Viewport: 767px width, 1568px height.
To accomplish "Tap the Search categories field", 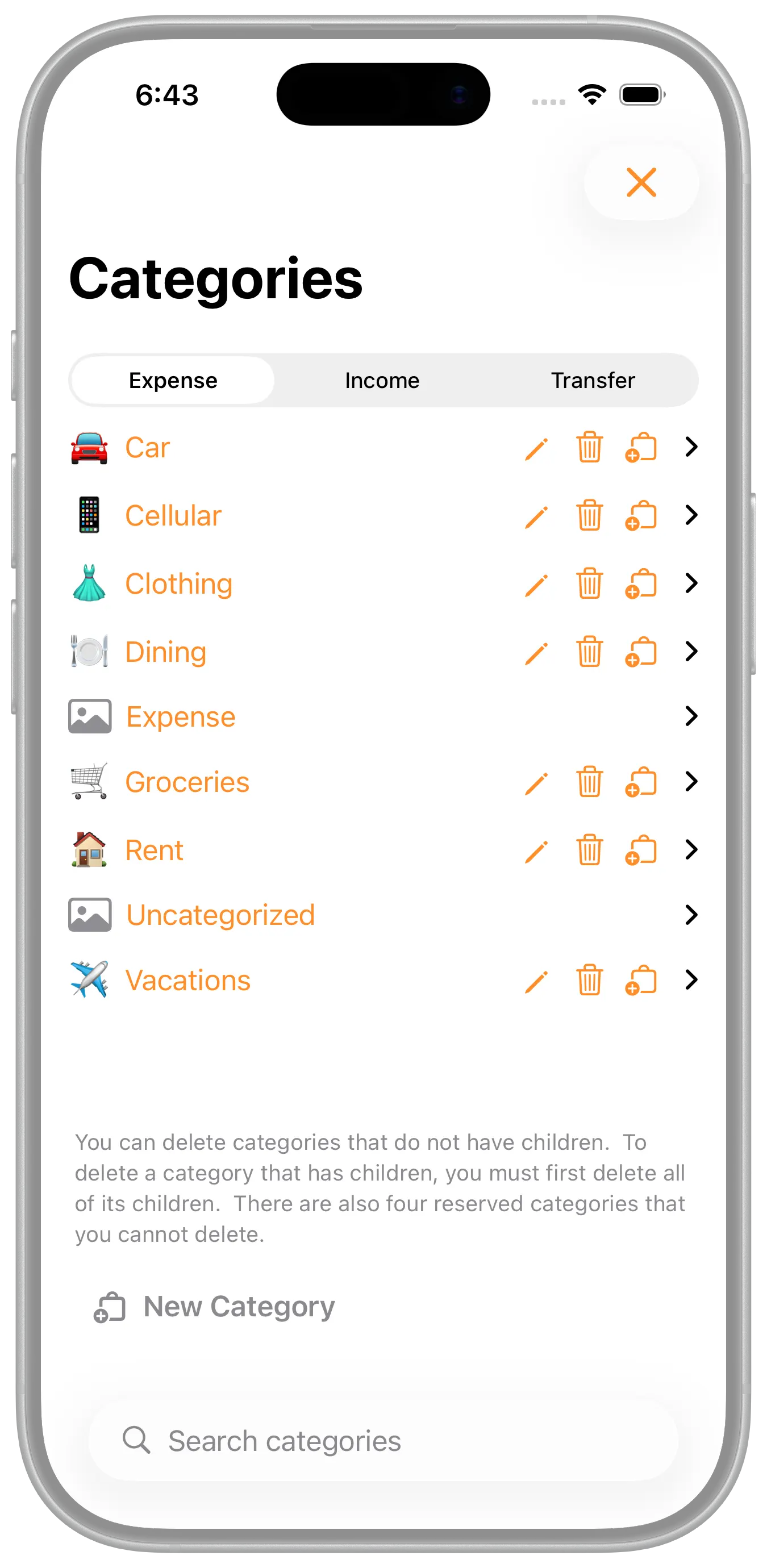I will pos(383,1441).
